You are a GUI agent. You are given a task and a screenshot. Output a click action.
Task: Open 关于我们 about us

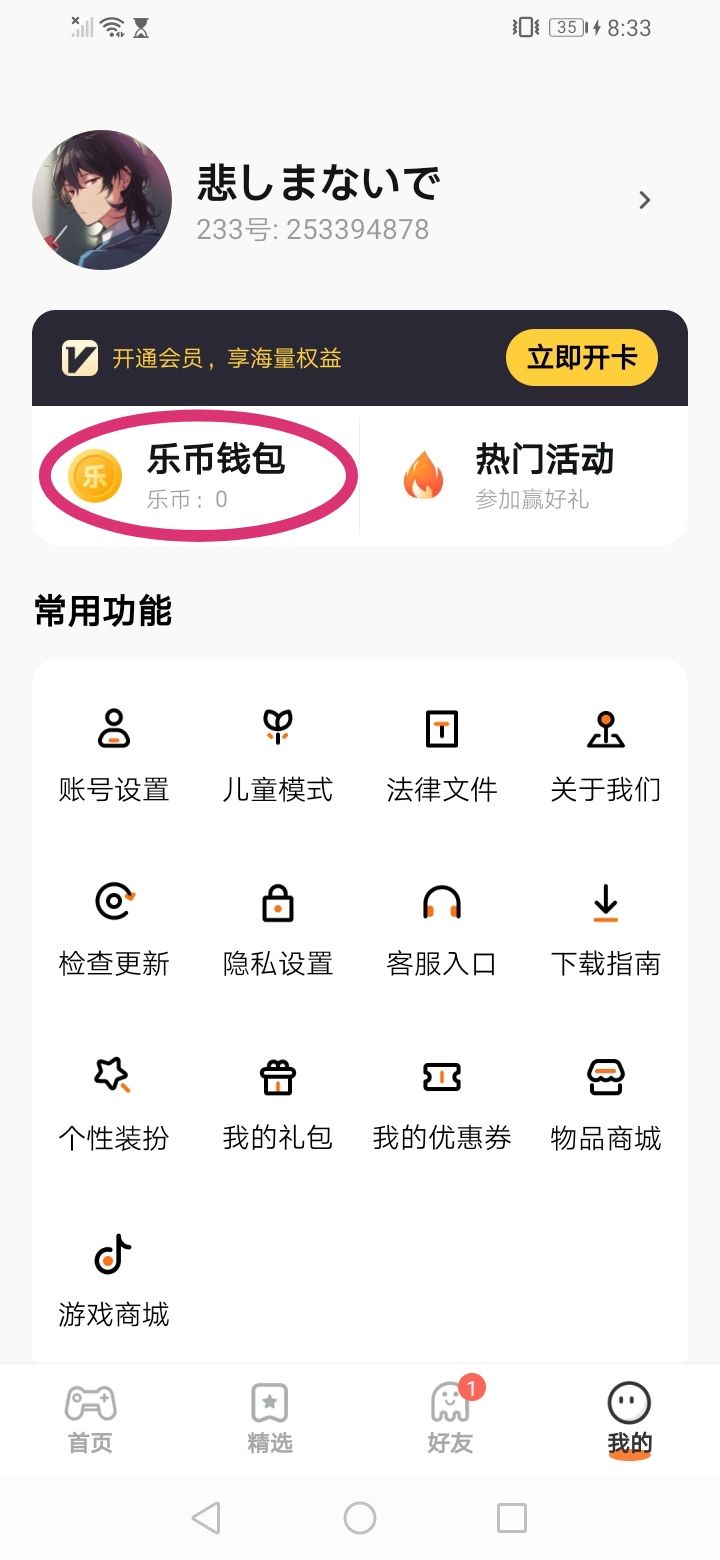pos(606,755)
